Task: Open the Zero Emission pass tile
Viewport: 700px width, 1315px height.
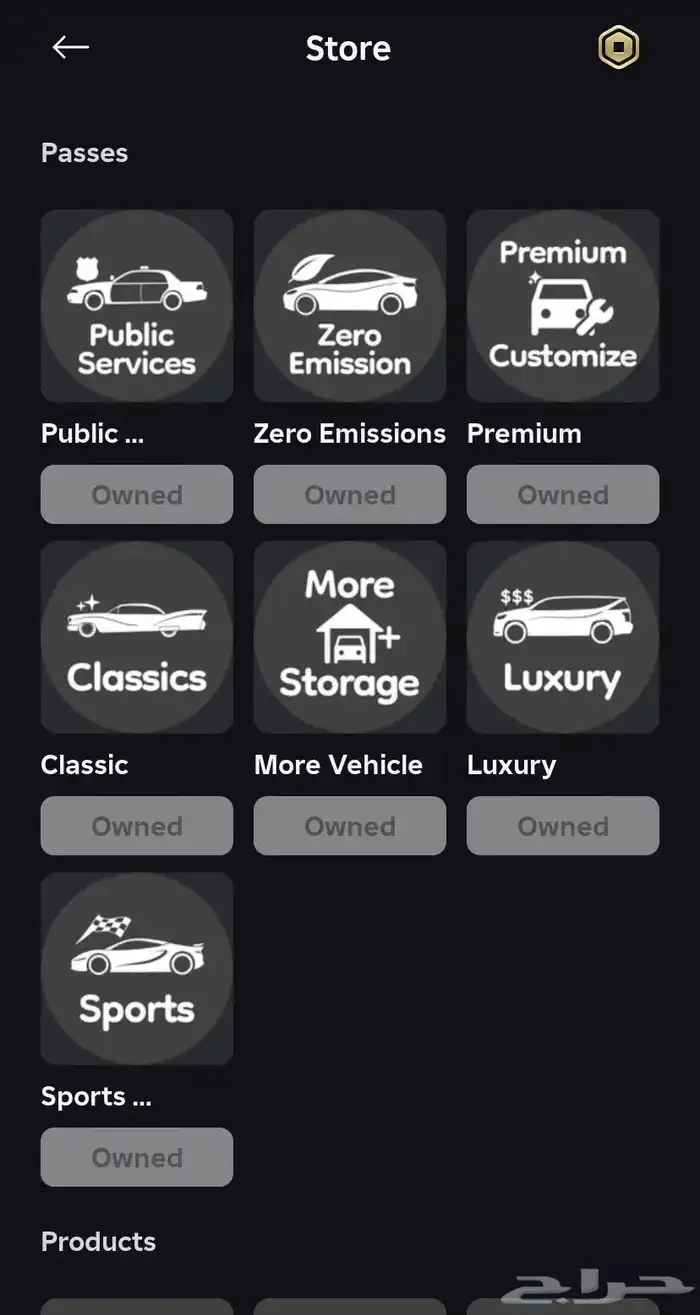Action: [350, 306]
